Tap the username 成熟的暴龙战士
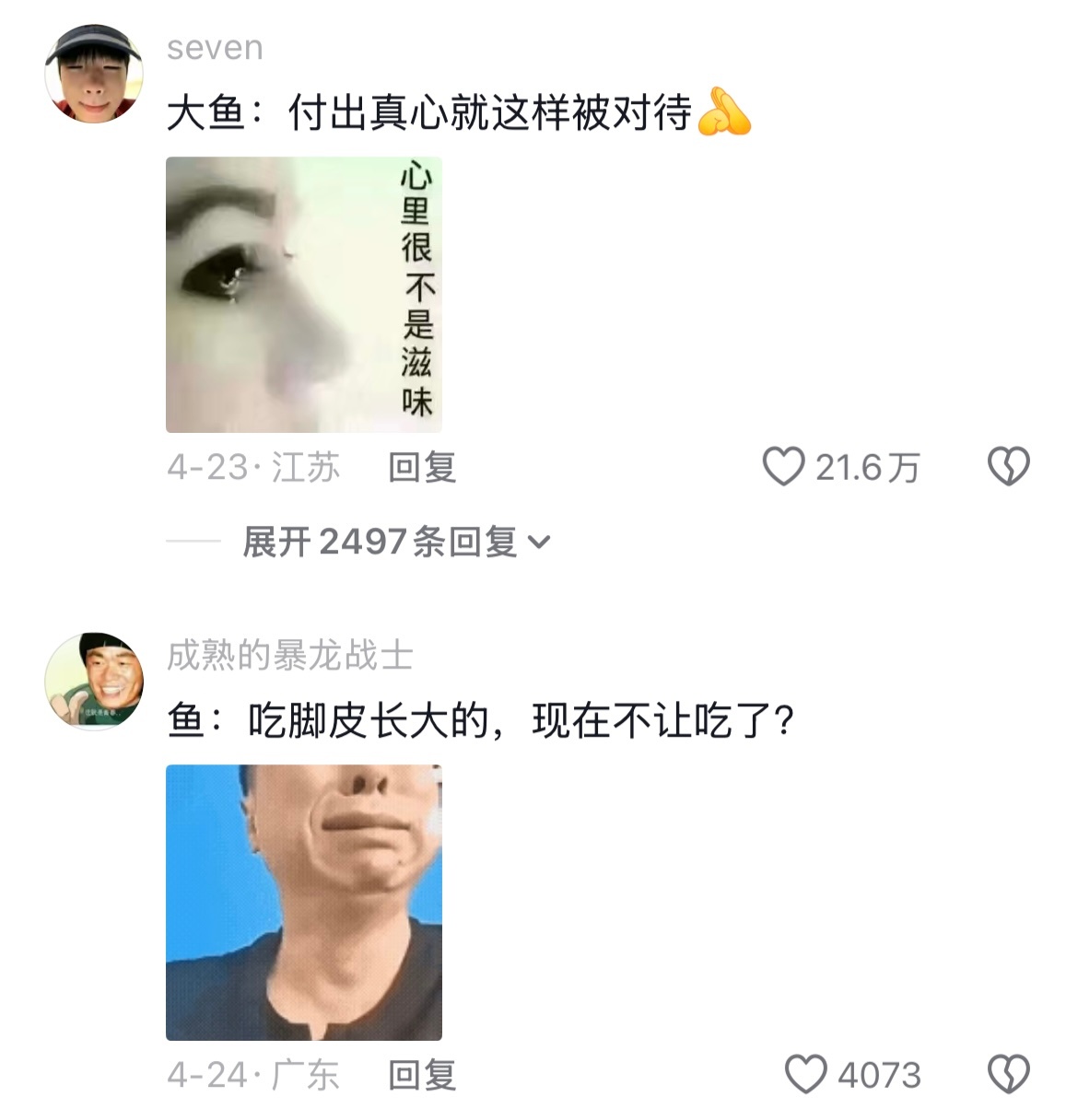This screenshot has width=1078, height=1120. pyautogui.click(x=289, y=656)
